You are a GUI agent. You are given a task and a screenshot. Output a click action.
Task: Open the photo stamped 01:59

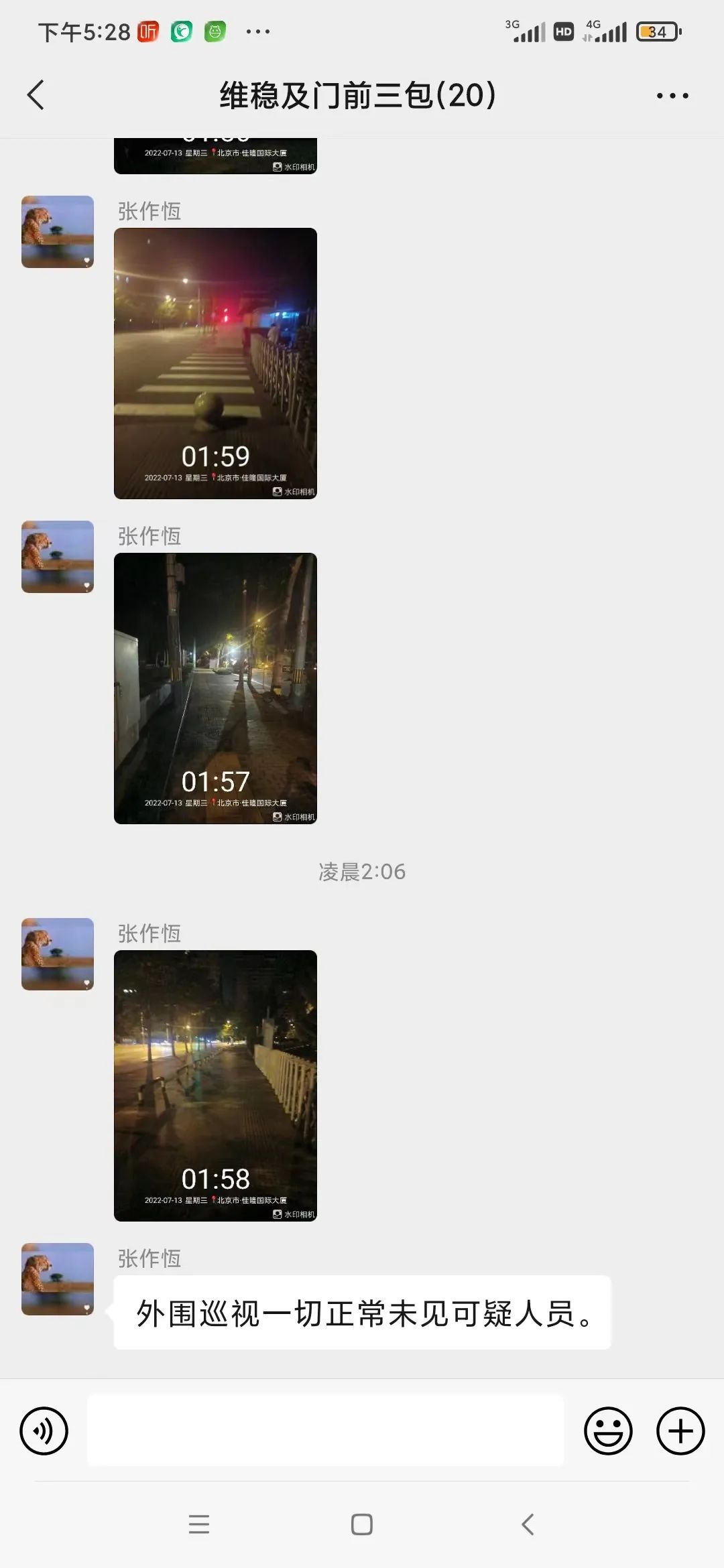(x=215, y=363)
